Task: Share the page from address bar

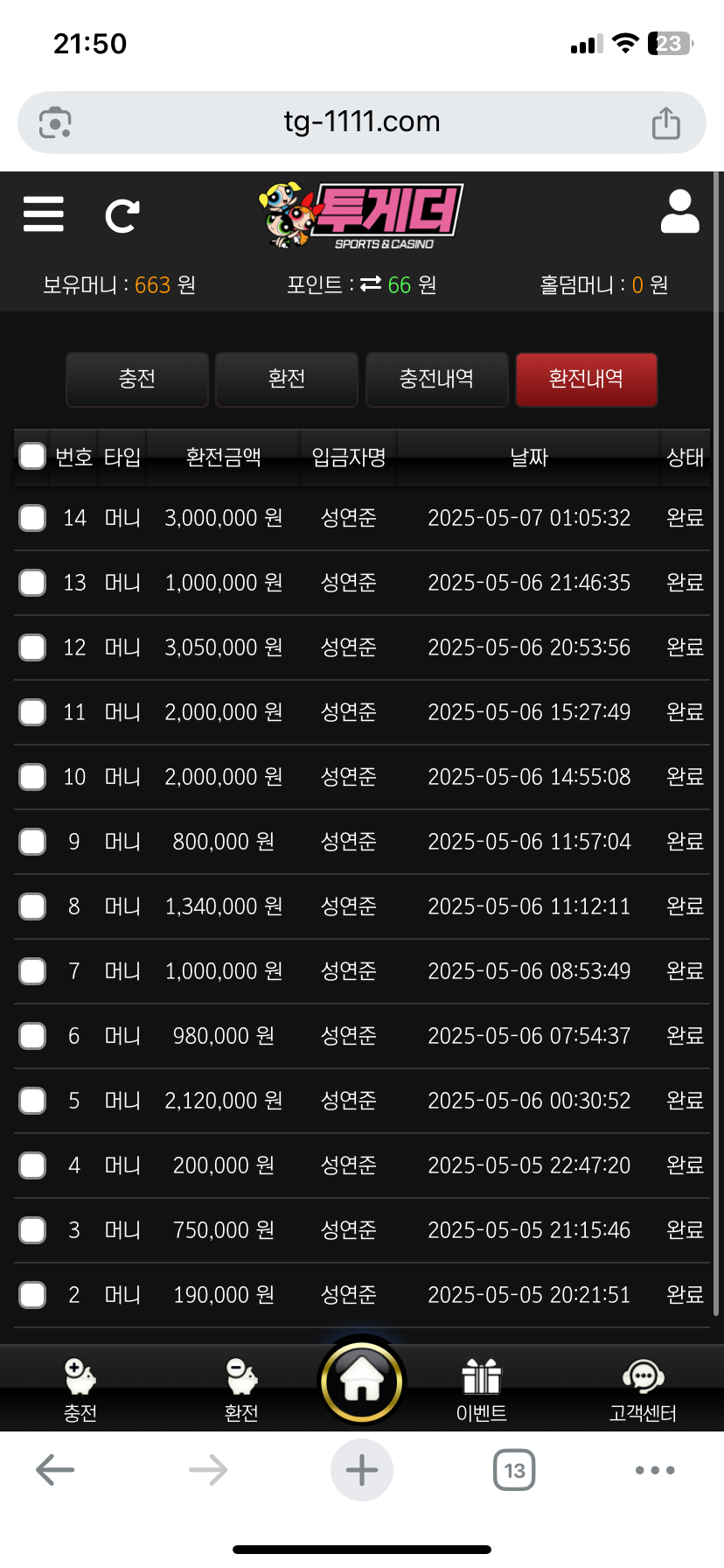Action: coord(666,122)
